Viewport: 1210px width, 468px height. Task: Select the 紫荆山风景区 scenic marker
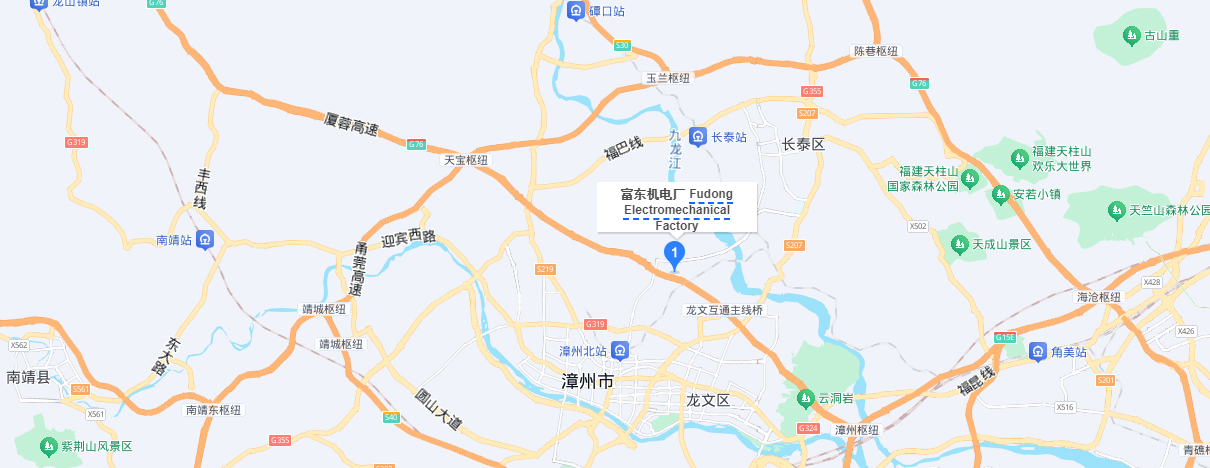coord(47,445)
